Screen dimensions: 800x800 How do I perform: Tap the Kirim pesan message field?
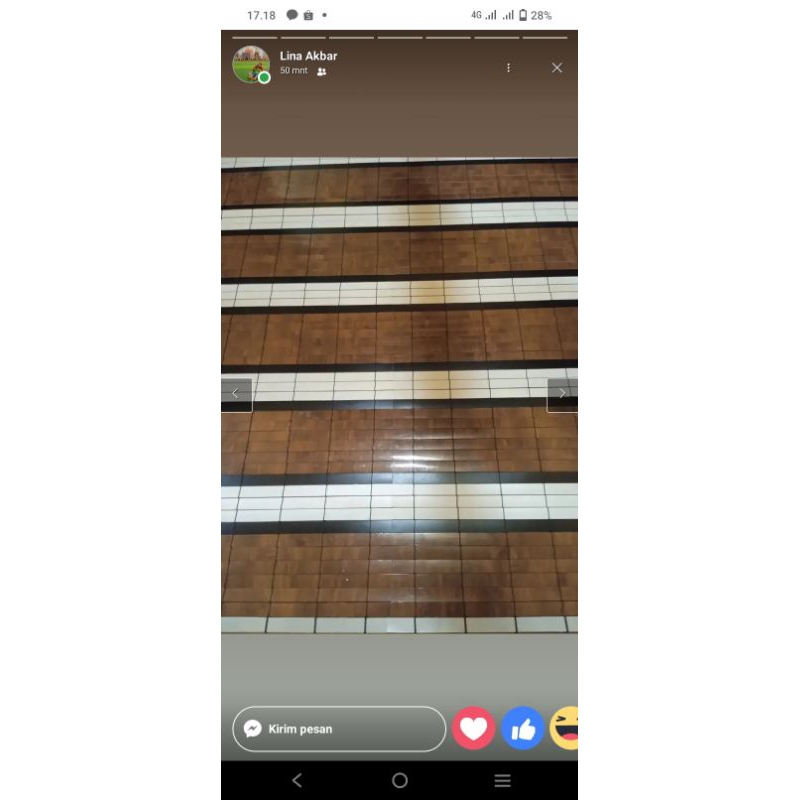click(340, 729)
